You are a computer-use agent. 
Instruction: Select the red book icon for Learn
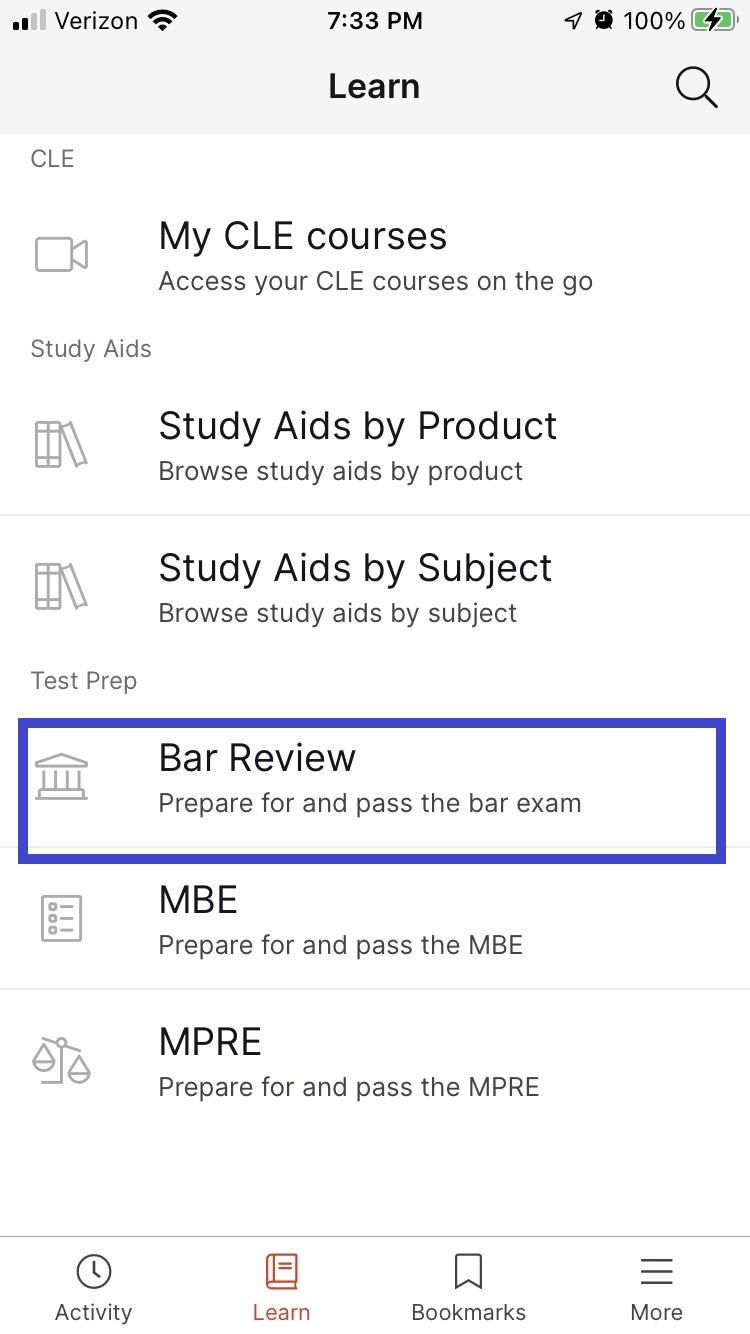coord(281,1270)
